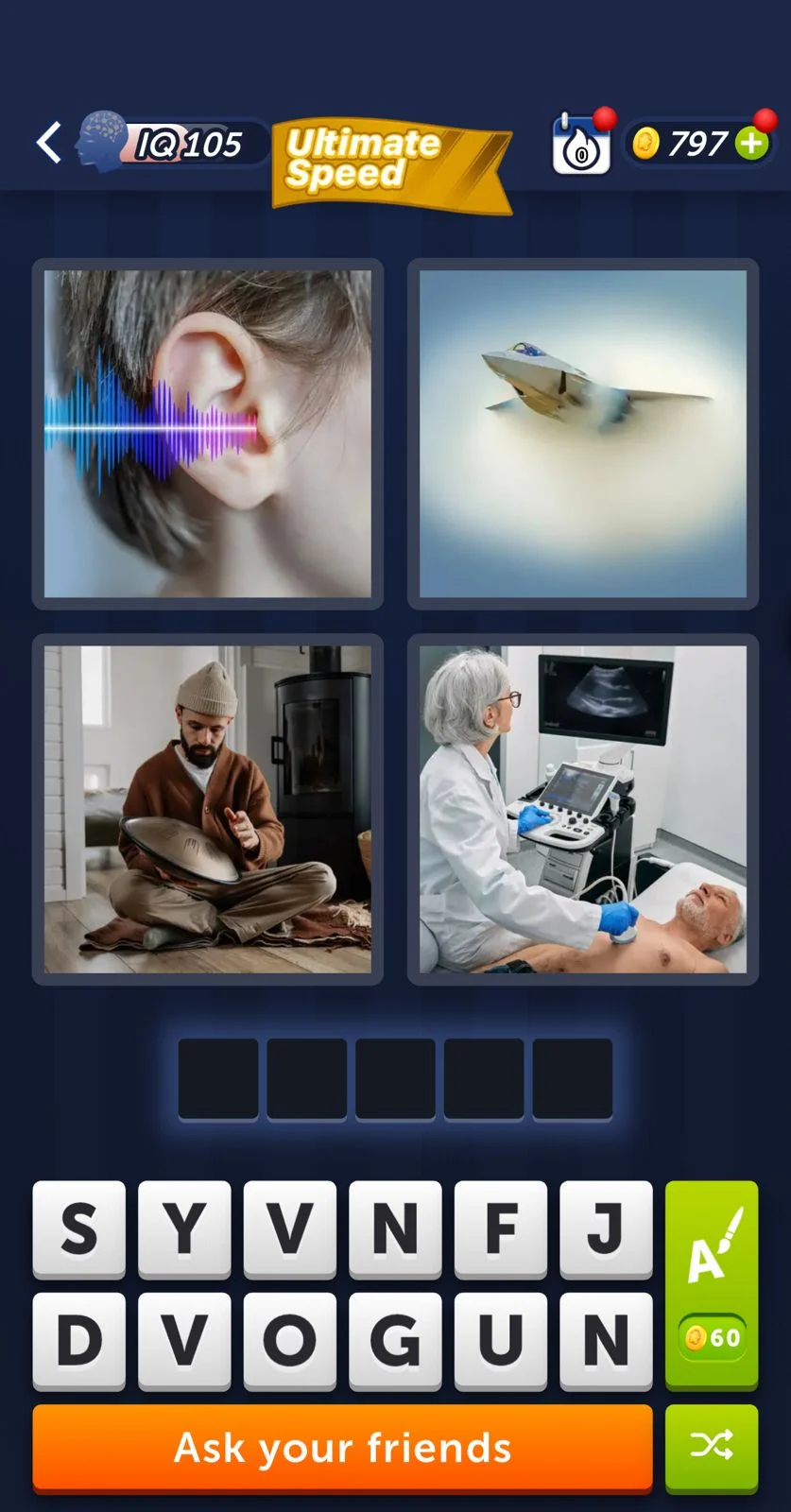The image size is (791, 1512).
Task: Tap the letter S tile
Action: [x=79, y=1228]
